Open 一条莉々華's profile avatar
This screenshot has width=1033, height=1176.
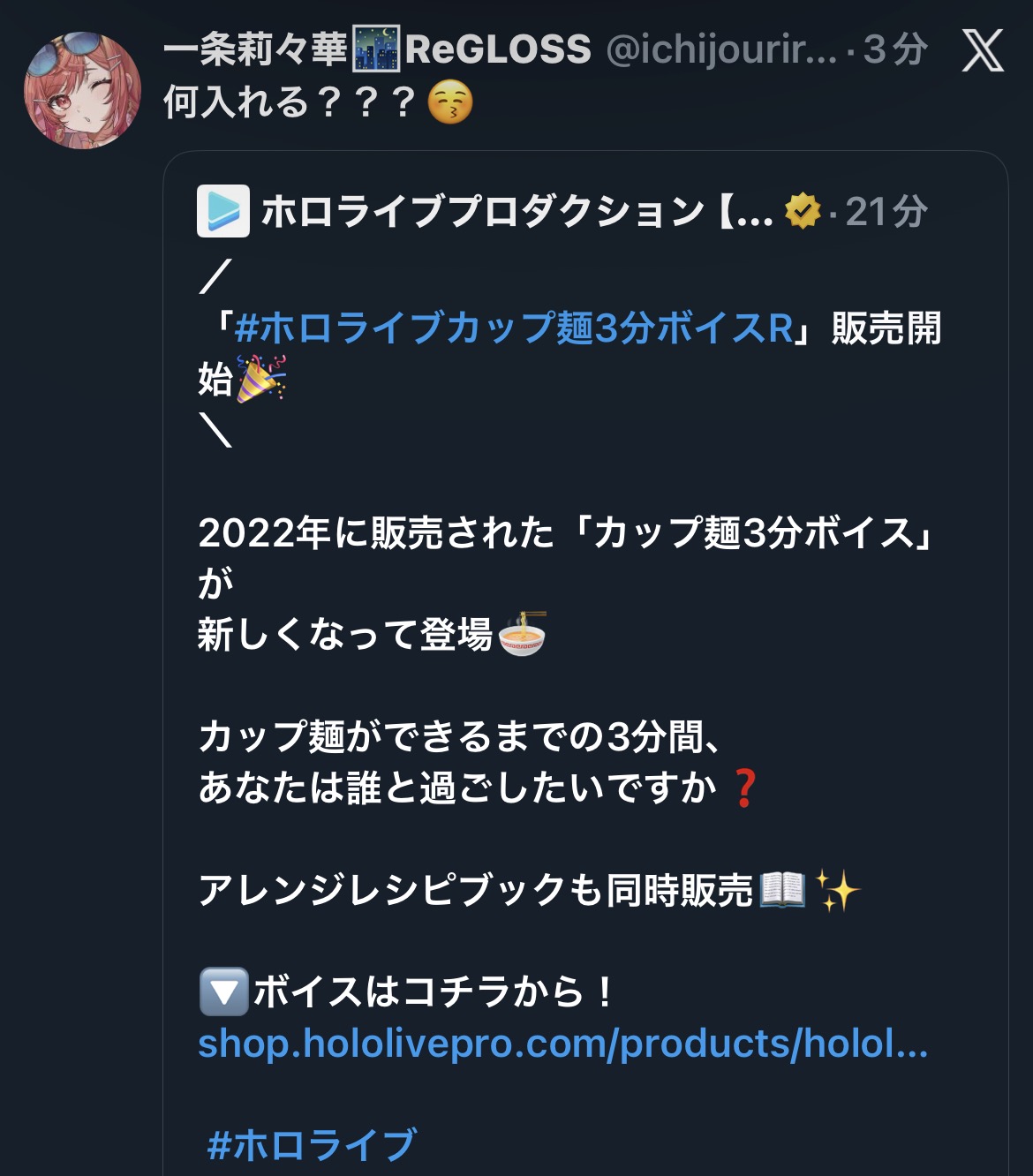pos(82,91)
